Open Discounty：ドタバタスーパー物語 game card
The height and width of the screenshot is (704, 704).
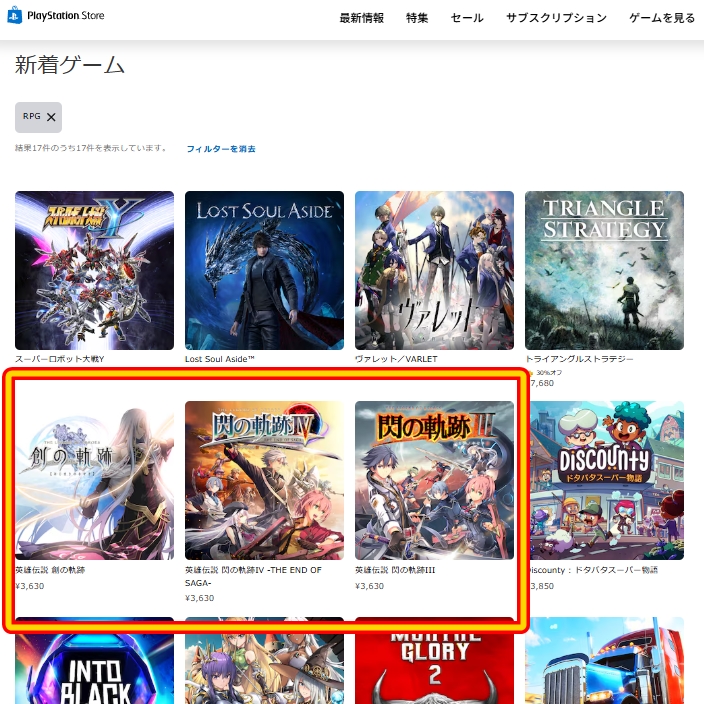click(604, 480)
